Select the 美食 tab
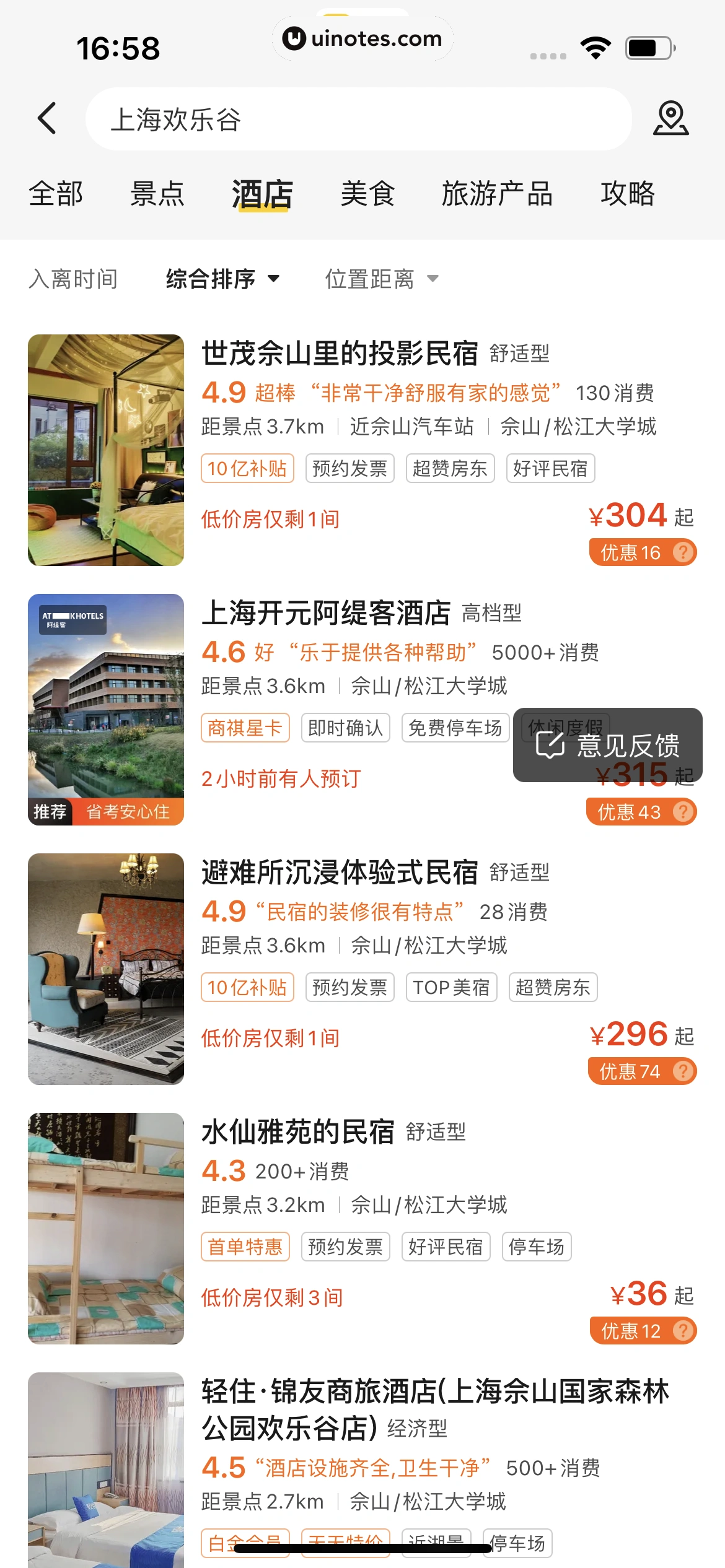The image size is (725, 1568). tap(367, 194)
